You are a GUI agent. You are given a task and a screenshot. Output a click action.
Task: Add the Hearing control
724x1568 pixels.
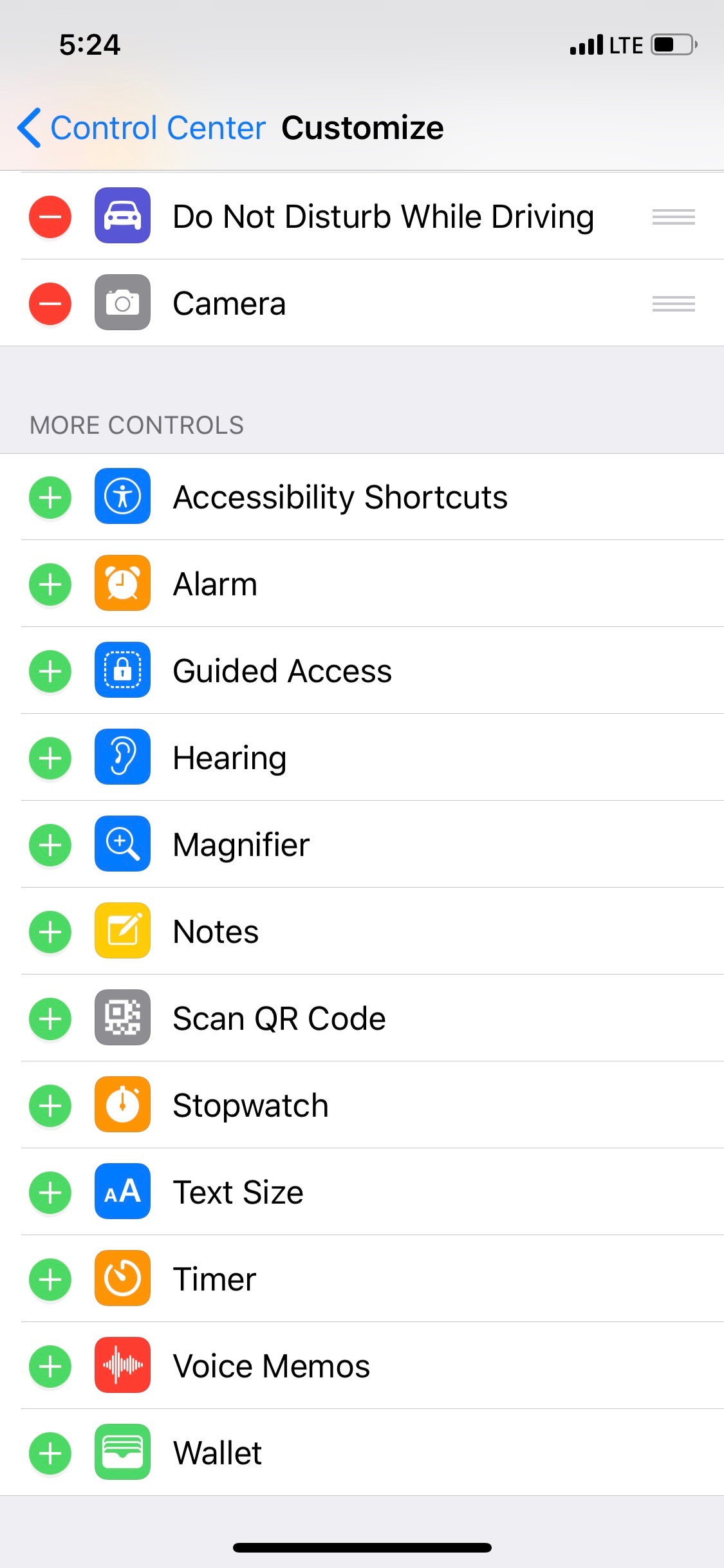pyautogui.click(x=50, y=758)
